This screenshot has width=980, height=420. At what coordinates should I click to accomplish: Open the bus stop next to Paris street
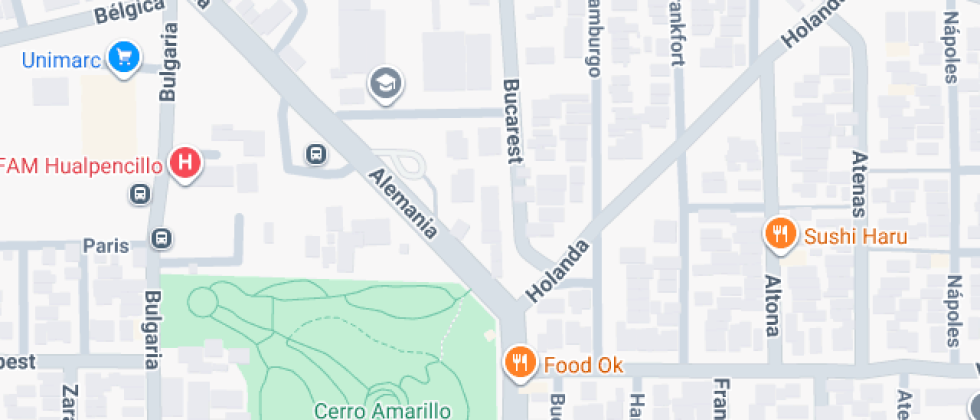(x=161, y=239)
